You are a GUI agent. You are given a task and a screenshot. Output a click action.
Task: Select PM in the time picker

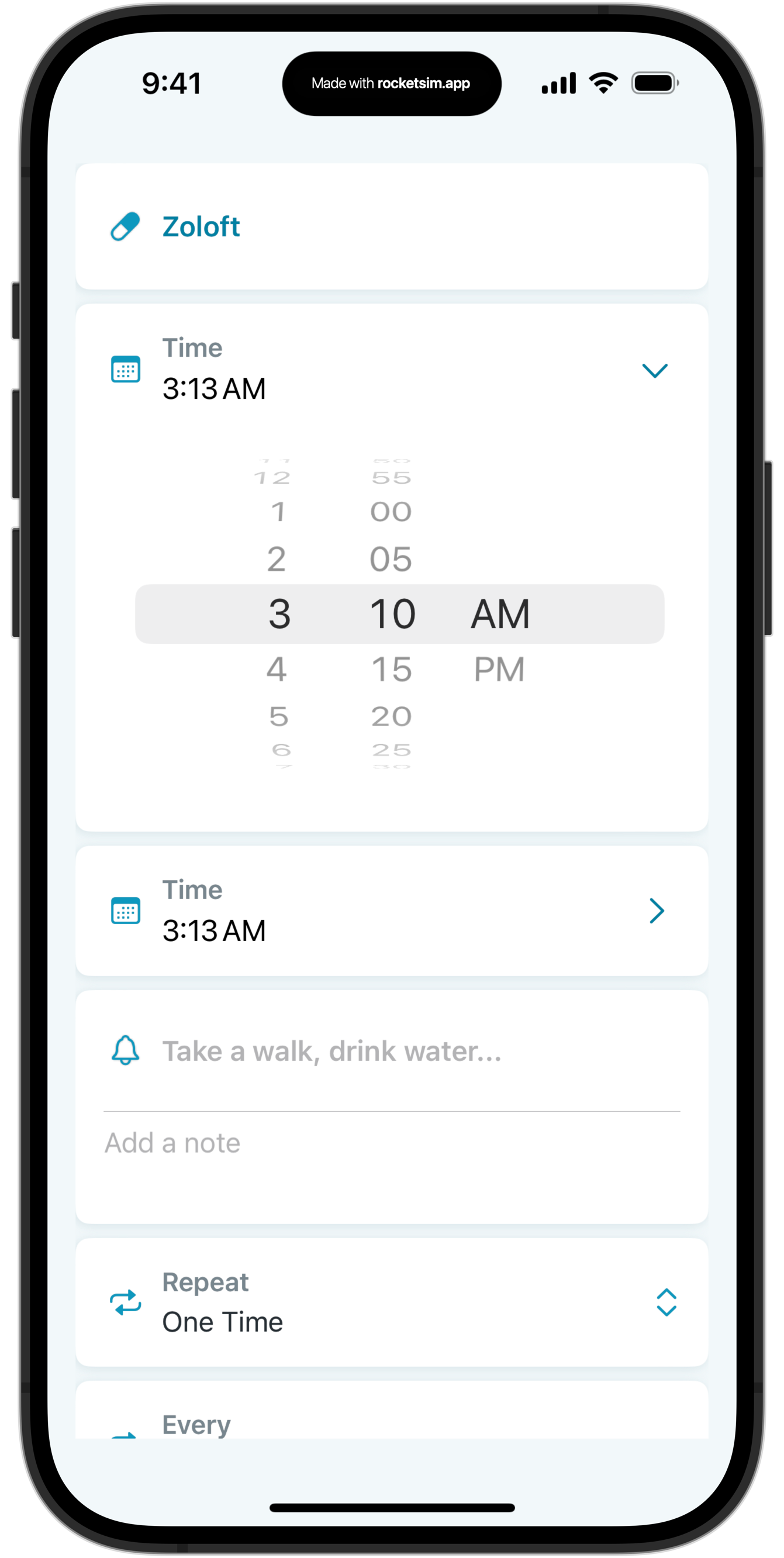[x=499, y=670]
